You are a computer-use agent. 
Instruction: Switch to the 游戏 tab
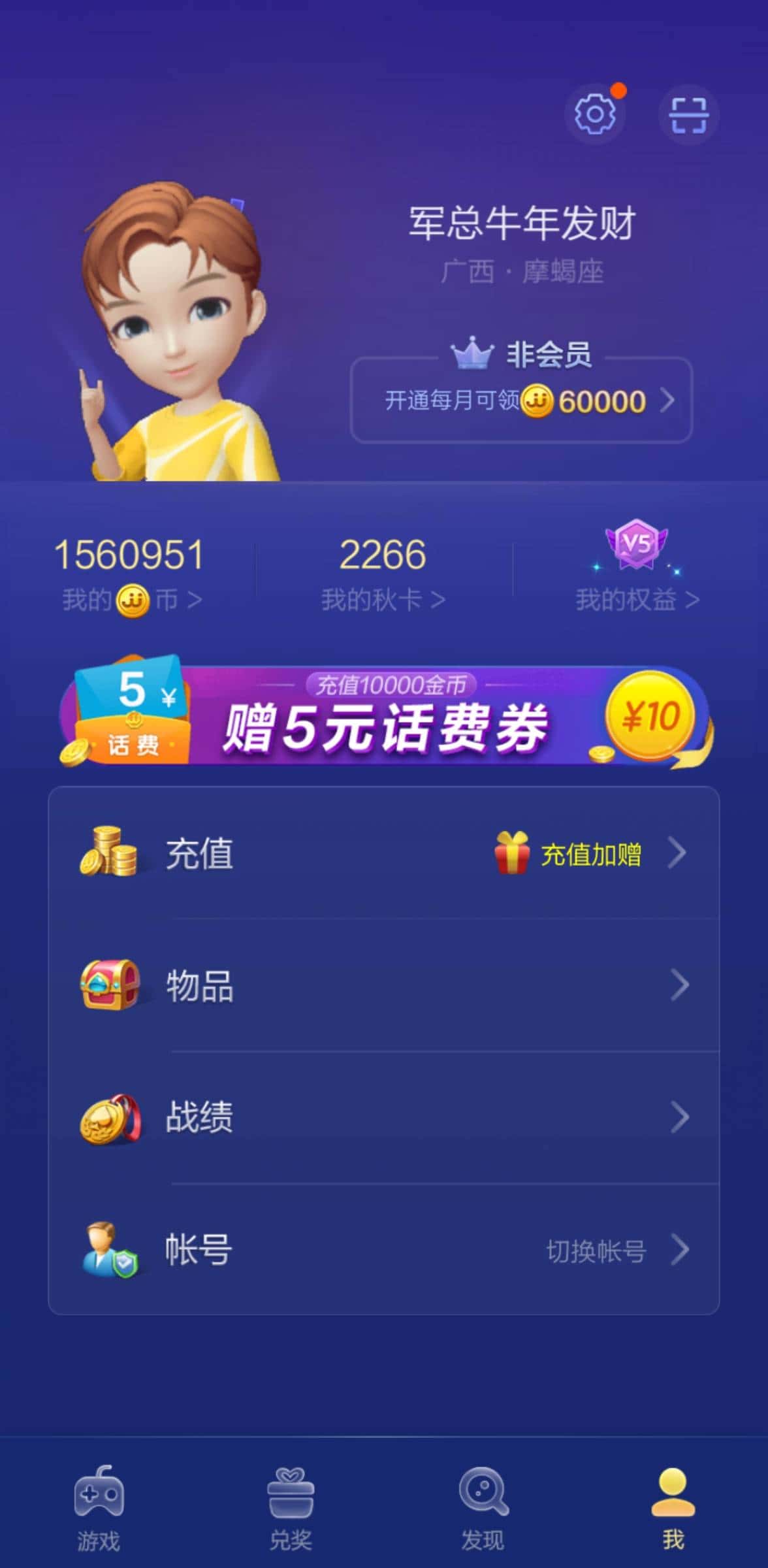(98, 1503)
